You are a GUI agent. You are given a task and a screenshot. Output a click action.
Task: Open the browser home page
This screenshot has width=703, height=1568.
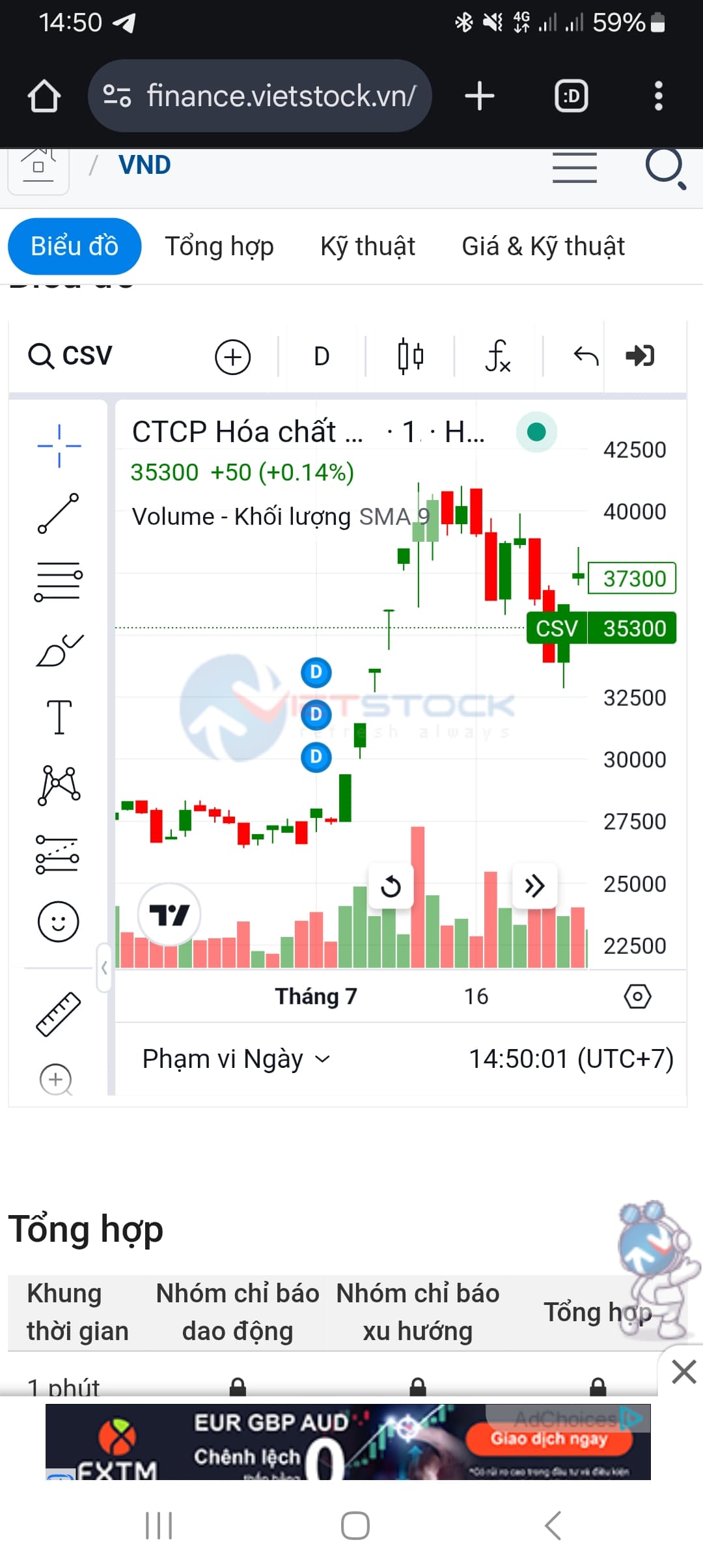[x=44, y=96]
